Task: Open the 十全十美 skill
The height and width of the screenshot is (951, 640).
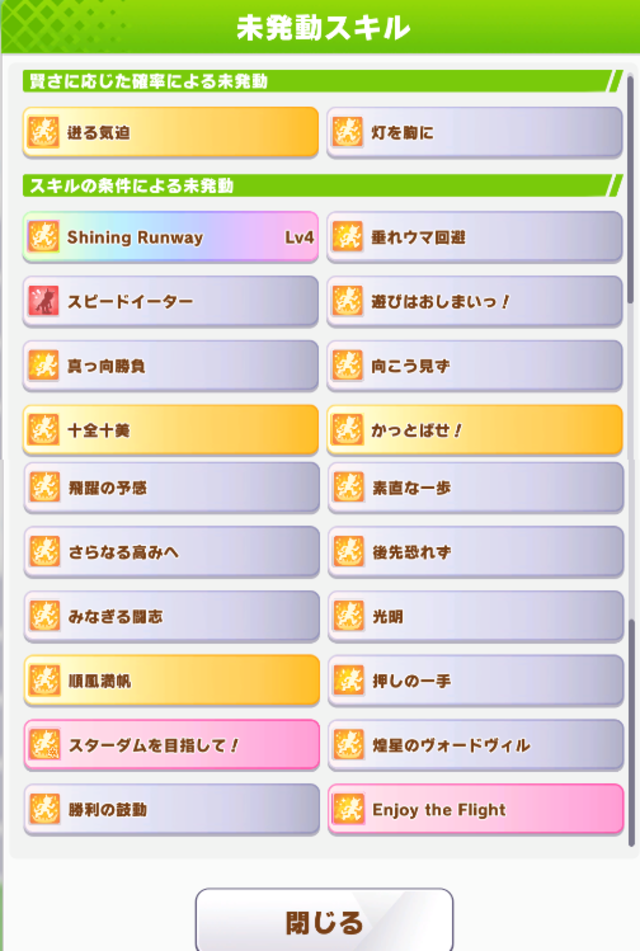Action: (x=171, y=430)
